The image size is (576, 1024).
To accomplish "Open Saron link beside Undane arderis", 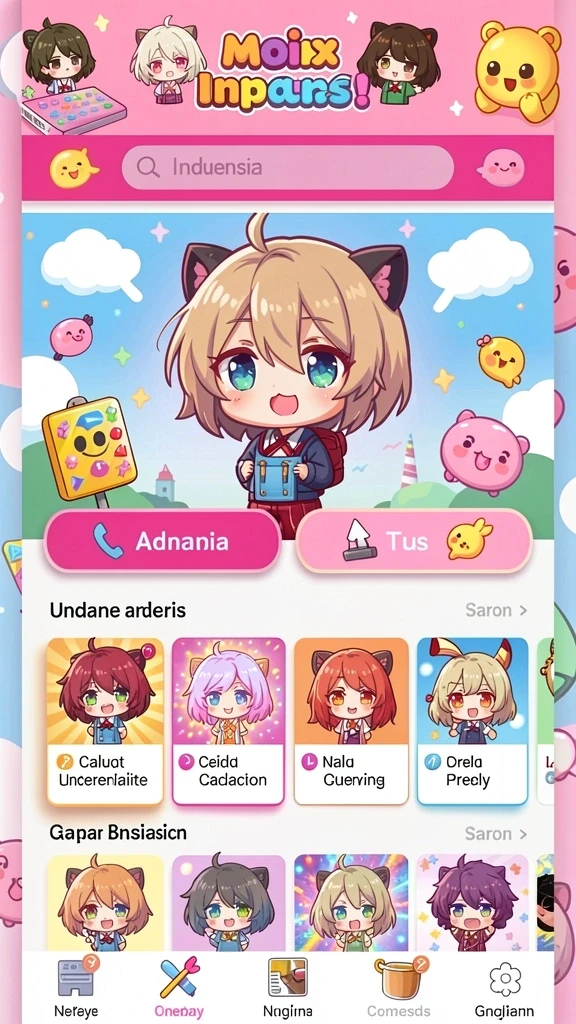I will (496, 610).
